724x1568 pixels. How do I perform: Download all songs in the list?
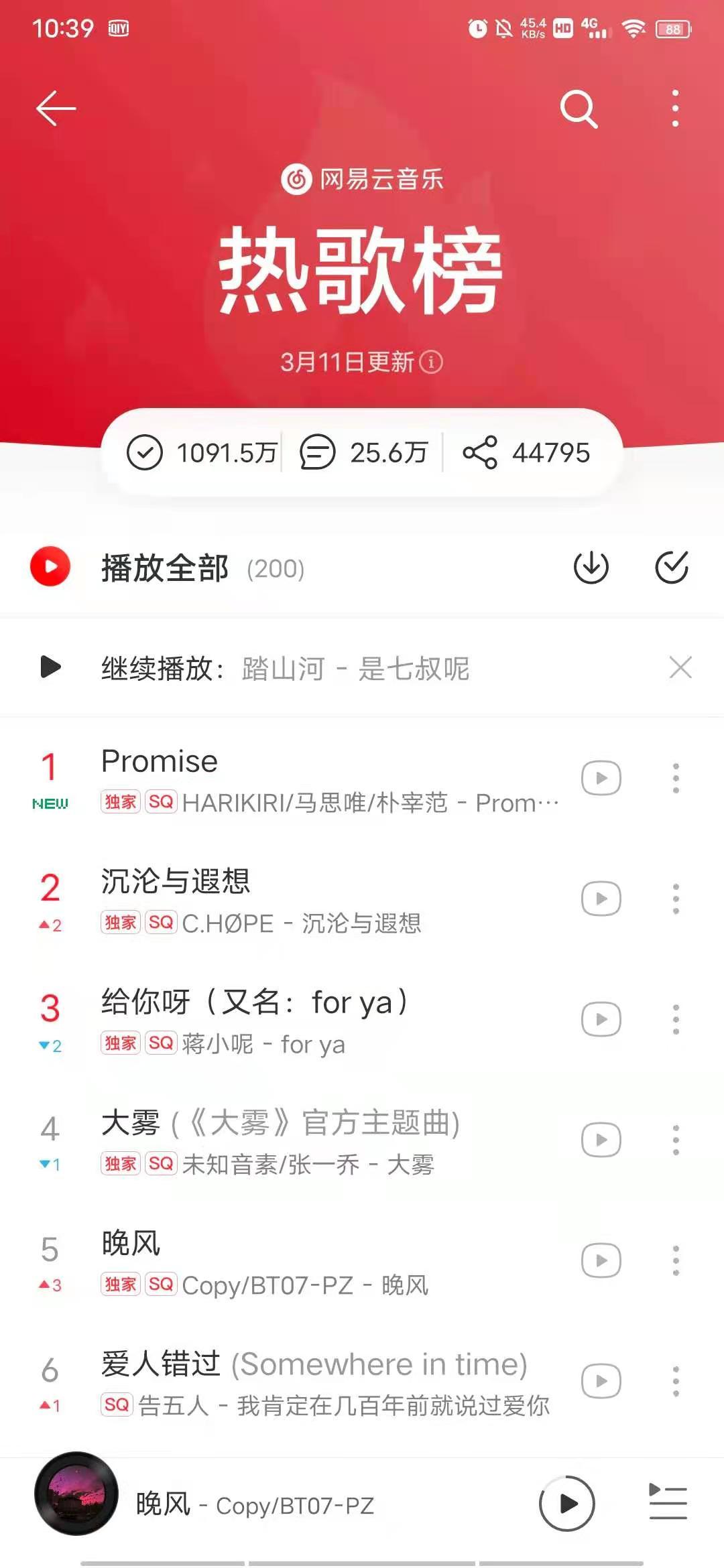coord(591,568)
